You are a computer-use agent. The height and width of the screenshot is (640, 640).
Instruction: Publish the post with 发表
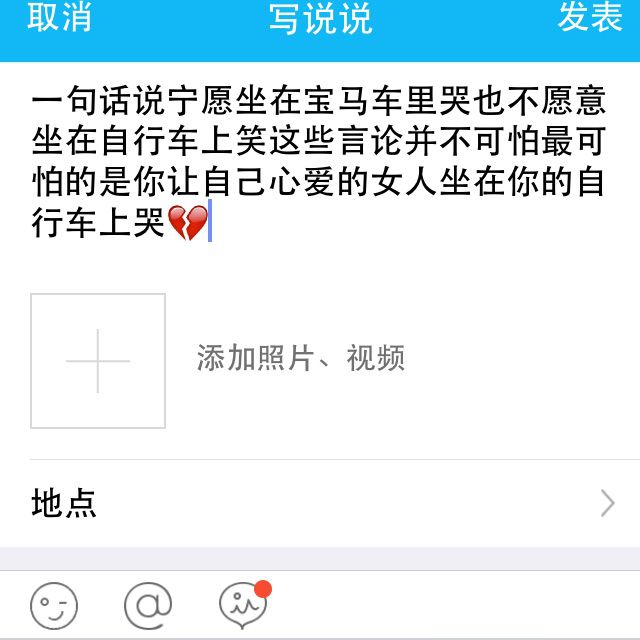pyautogui.click(x=590, y=17)
